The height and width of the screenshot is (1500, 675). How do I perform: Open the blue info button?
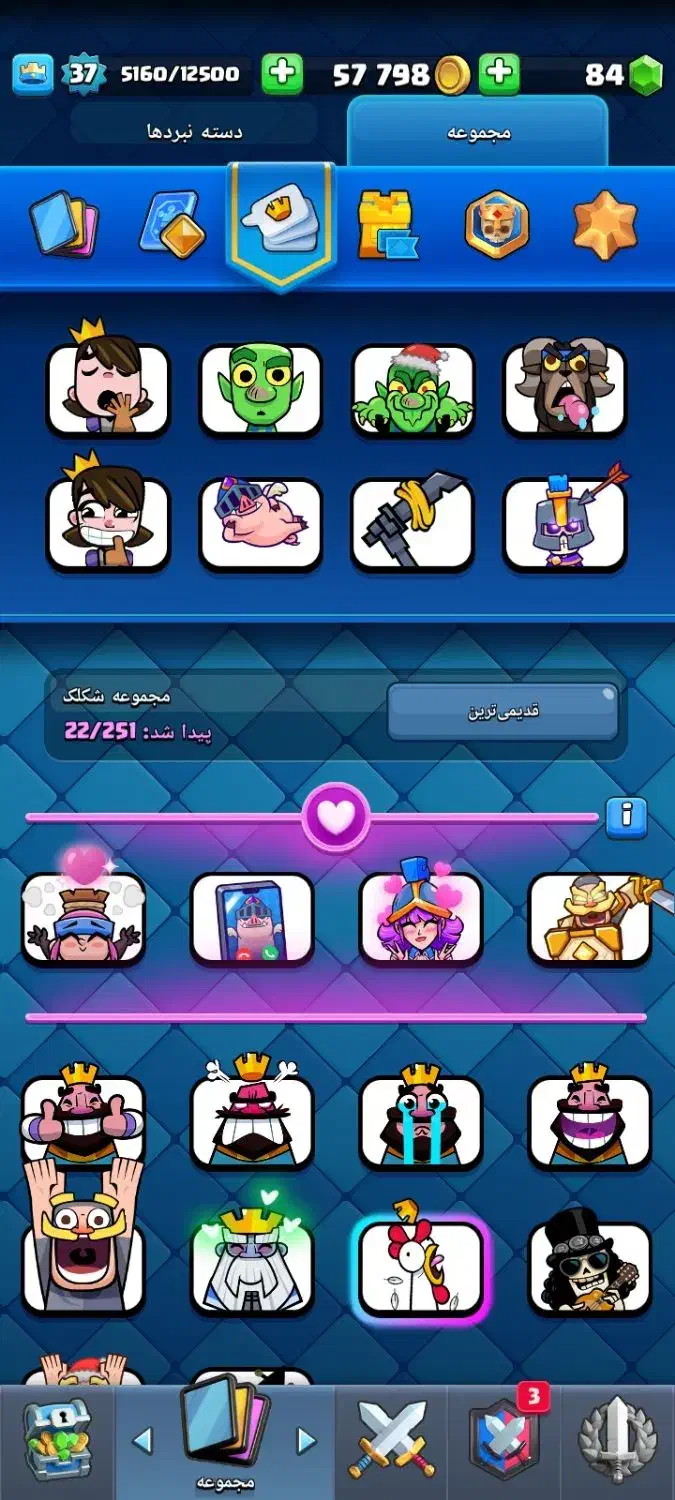[x=626, y=816]
